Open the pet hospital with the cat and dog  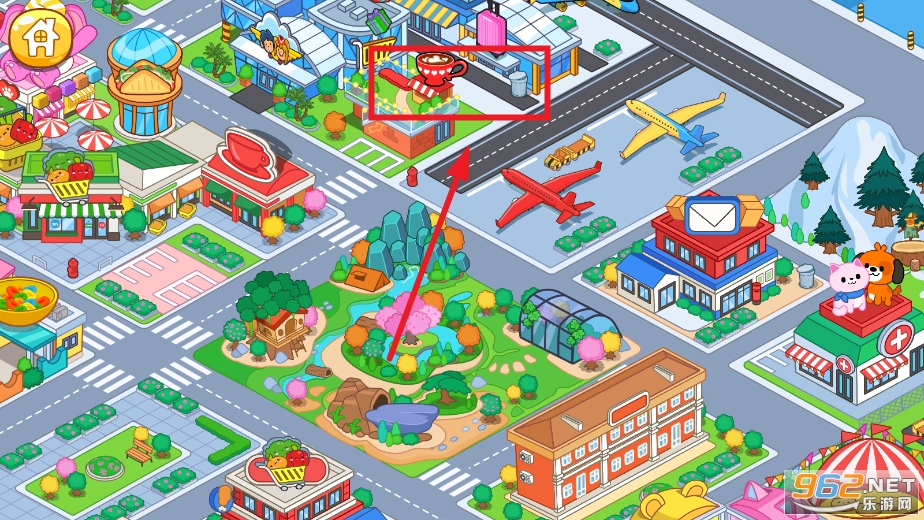(860, 330)
